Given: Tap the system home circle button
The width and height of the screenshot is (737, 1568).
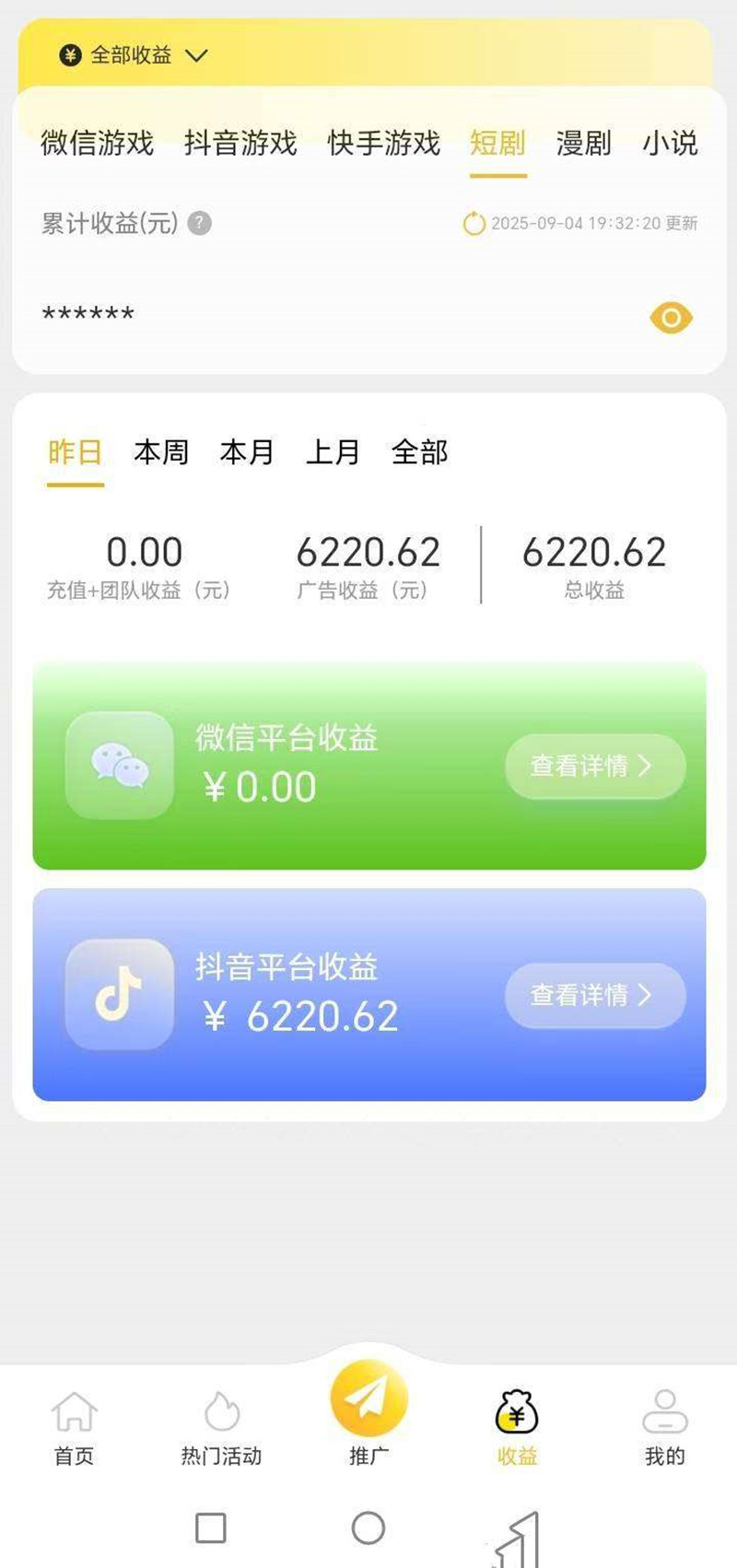Looking at the screenshot, I should point(368,1528).
